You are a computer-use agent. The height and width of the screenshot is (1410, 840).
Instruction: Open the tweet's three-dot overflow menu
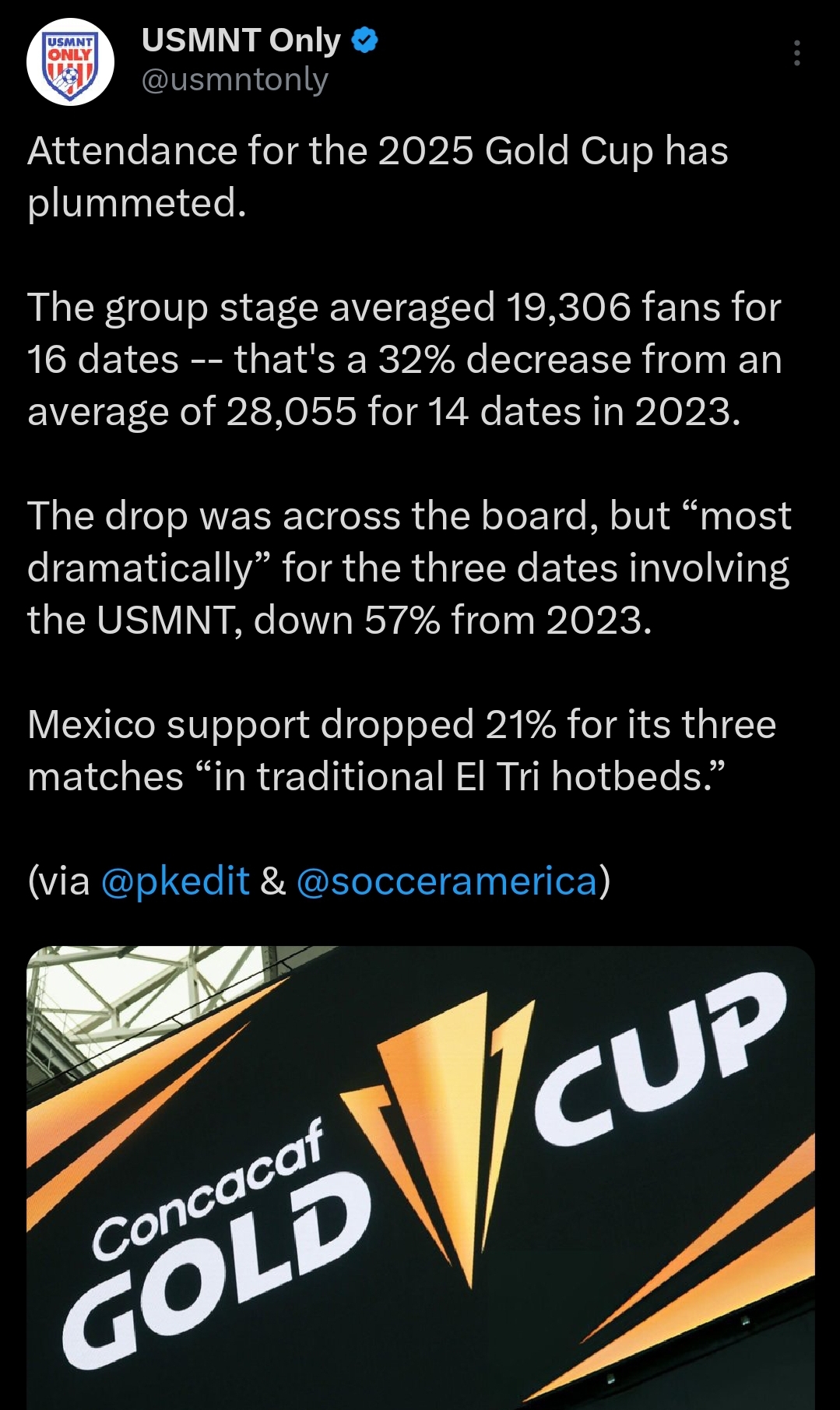(796, 52)
